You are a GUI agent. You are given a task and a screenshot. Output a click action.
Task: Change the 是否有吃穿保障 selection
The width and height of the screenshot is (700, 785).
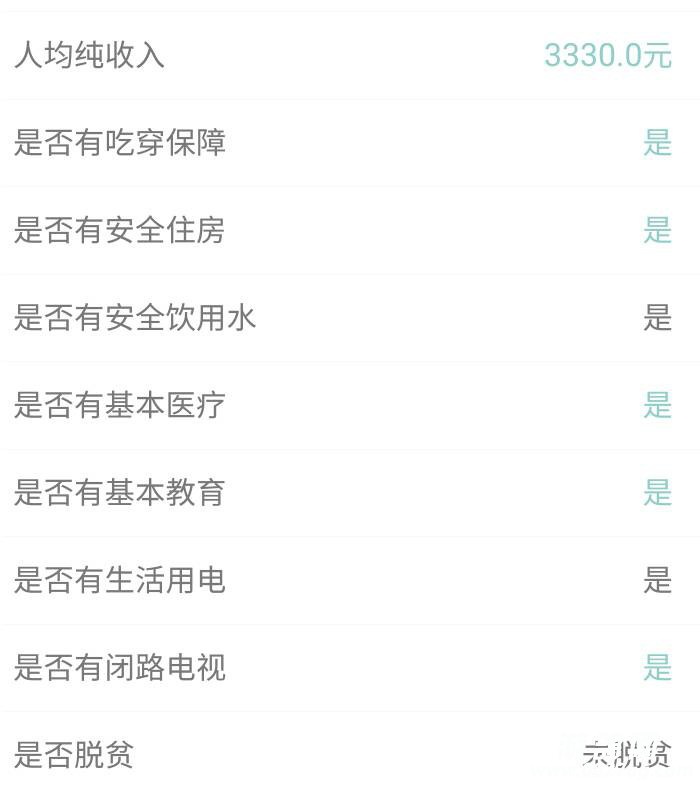coord(657,143)
